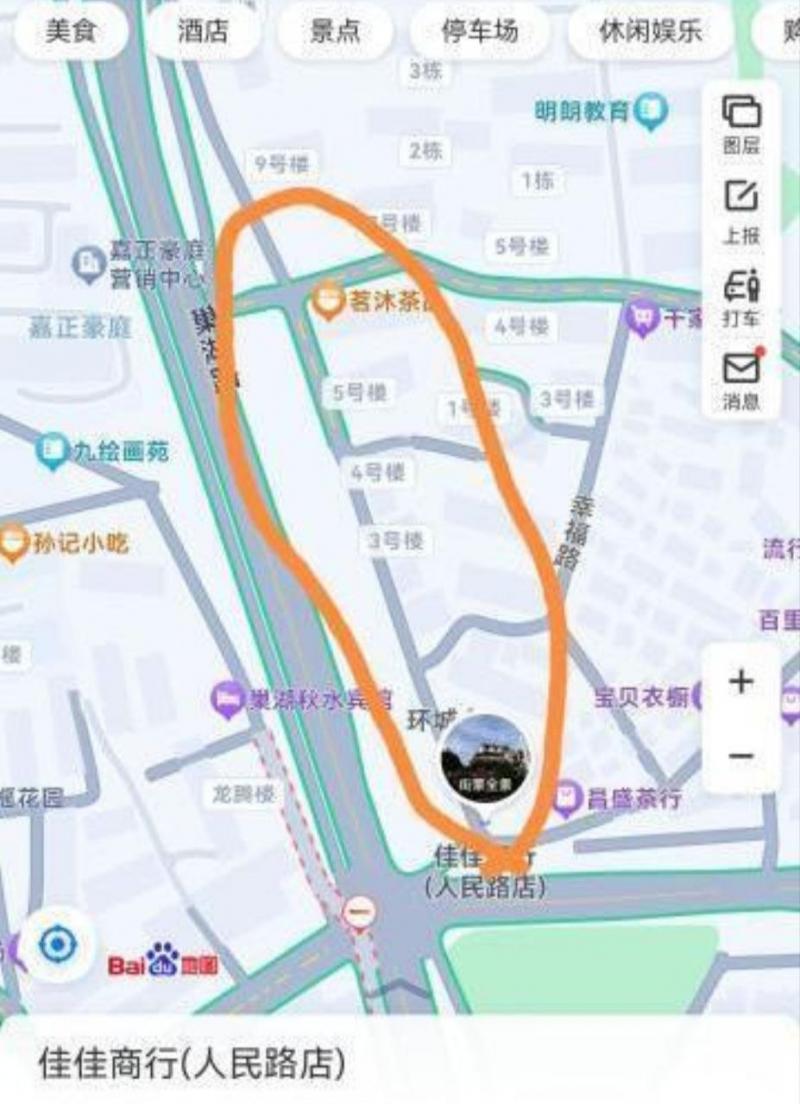This screenshot has width=800, height=1104.
Task: Zoom in using the plus button
Action: tap(740, 682)
